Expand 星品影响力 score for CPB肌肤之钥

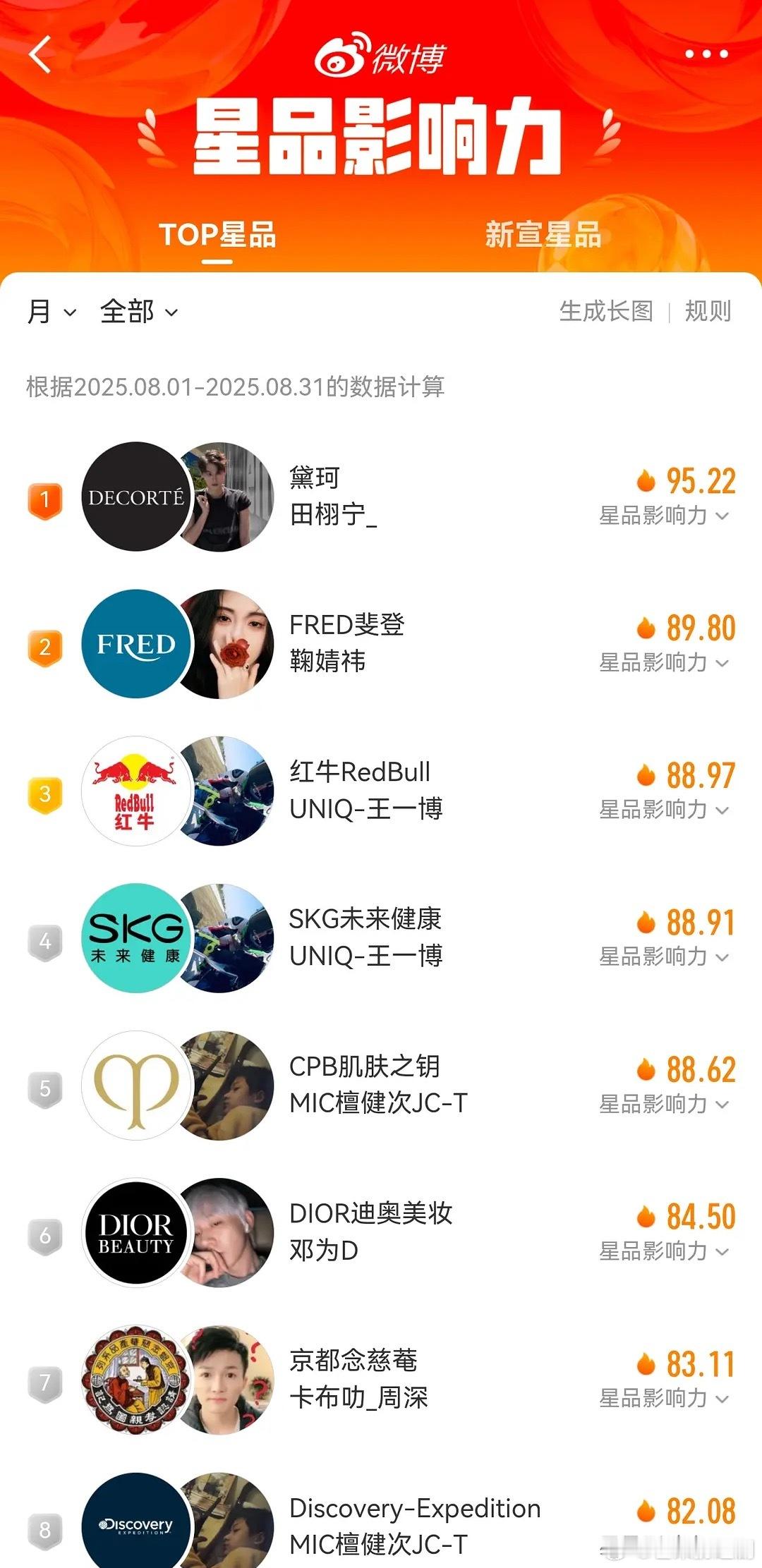point(663,1104)
